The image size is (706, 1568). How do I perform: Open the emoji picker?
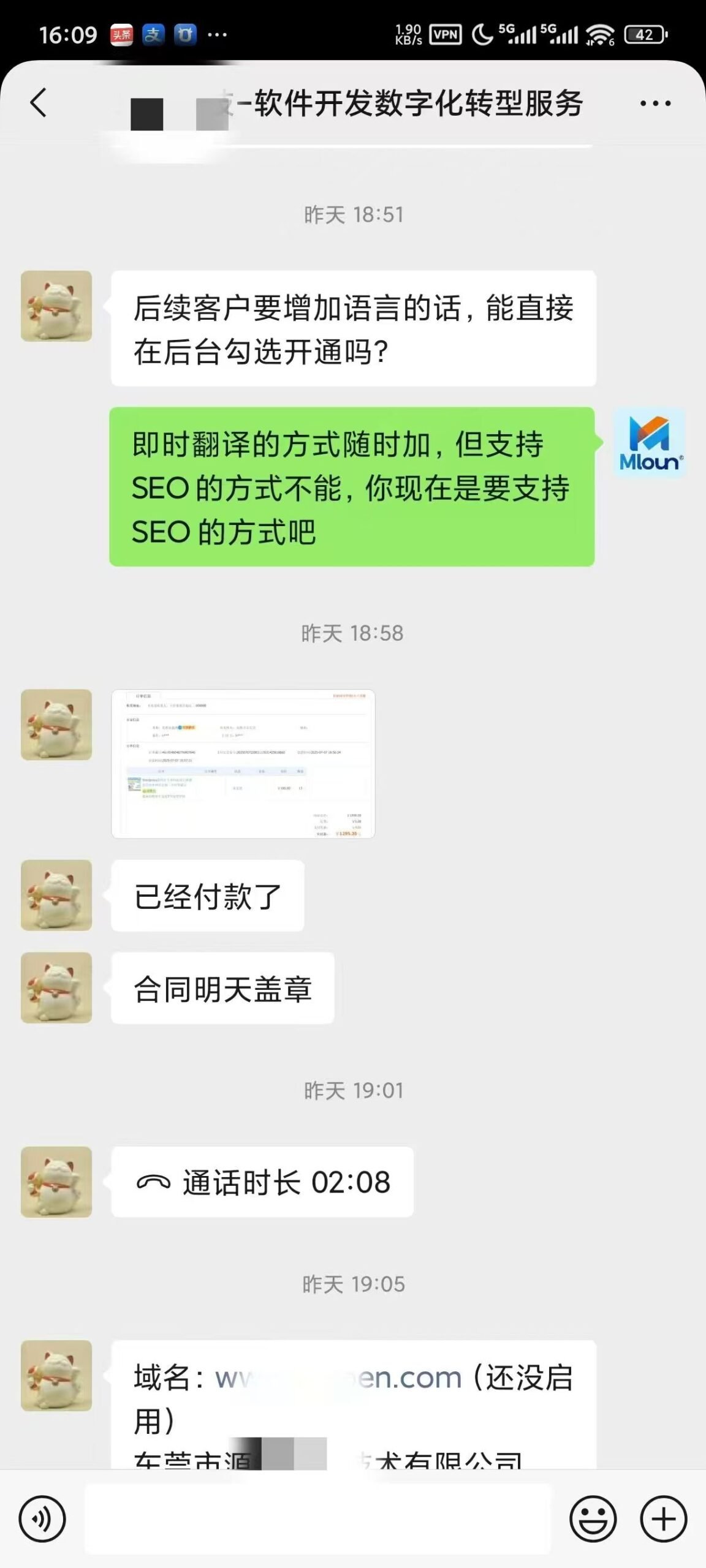click(x=593, y=1518)
